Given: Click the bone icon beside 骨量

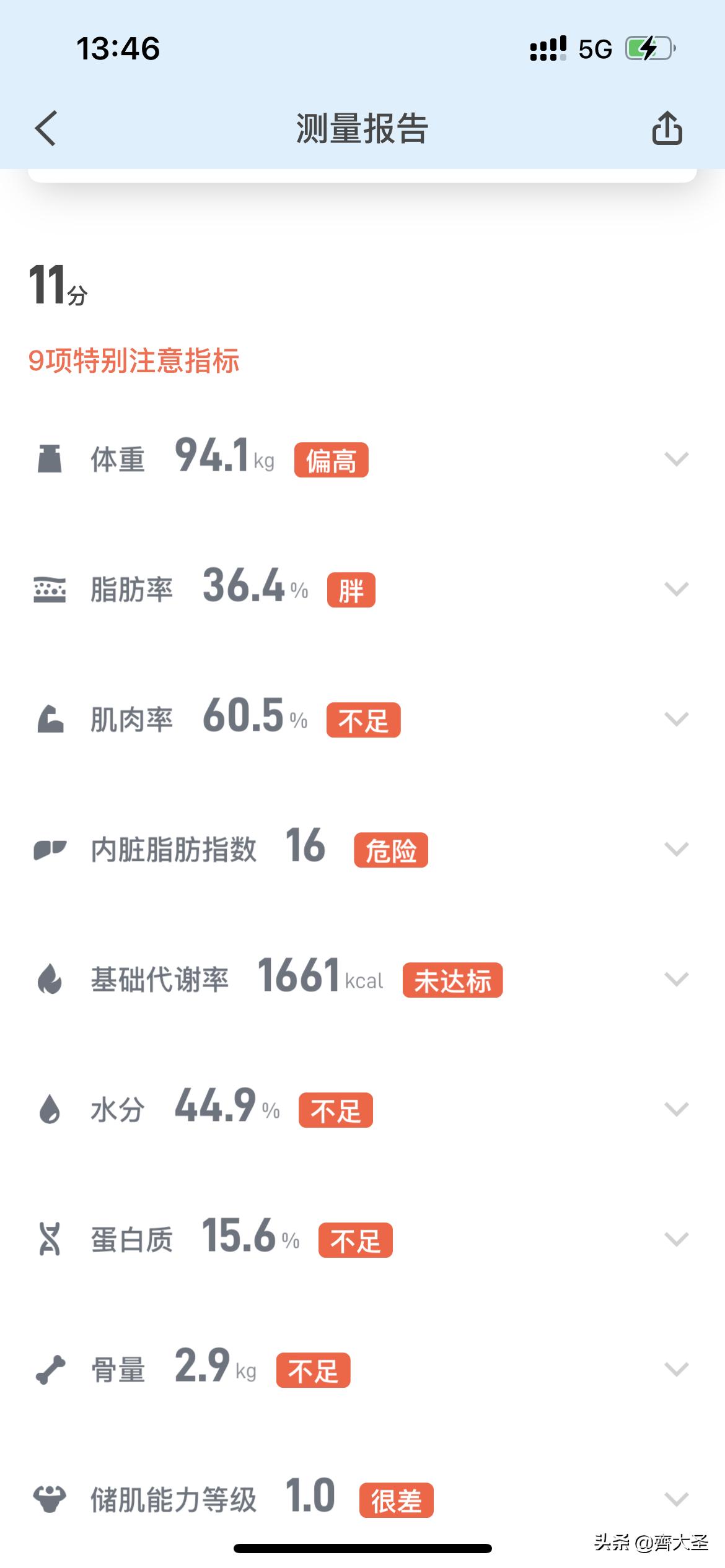Looking at the screenshot, I should pyautogui.click(x=51, y=1369).
